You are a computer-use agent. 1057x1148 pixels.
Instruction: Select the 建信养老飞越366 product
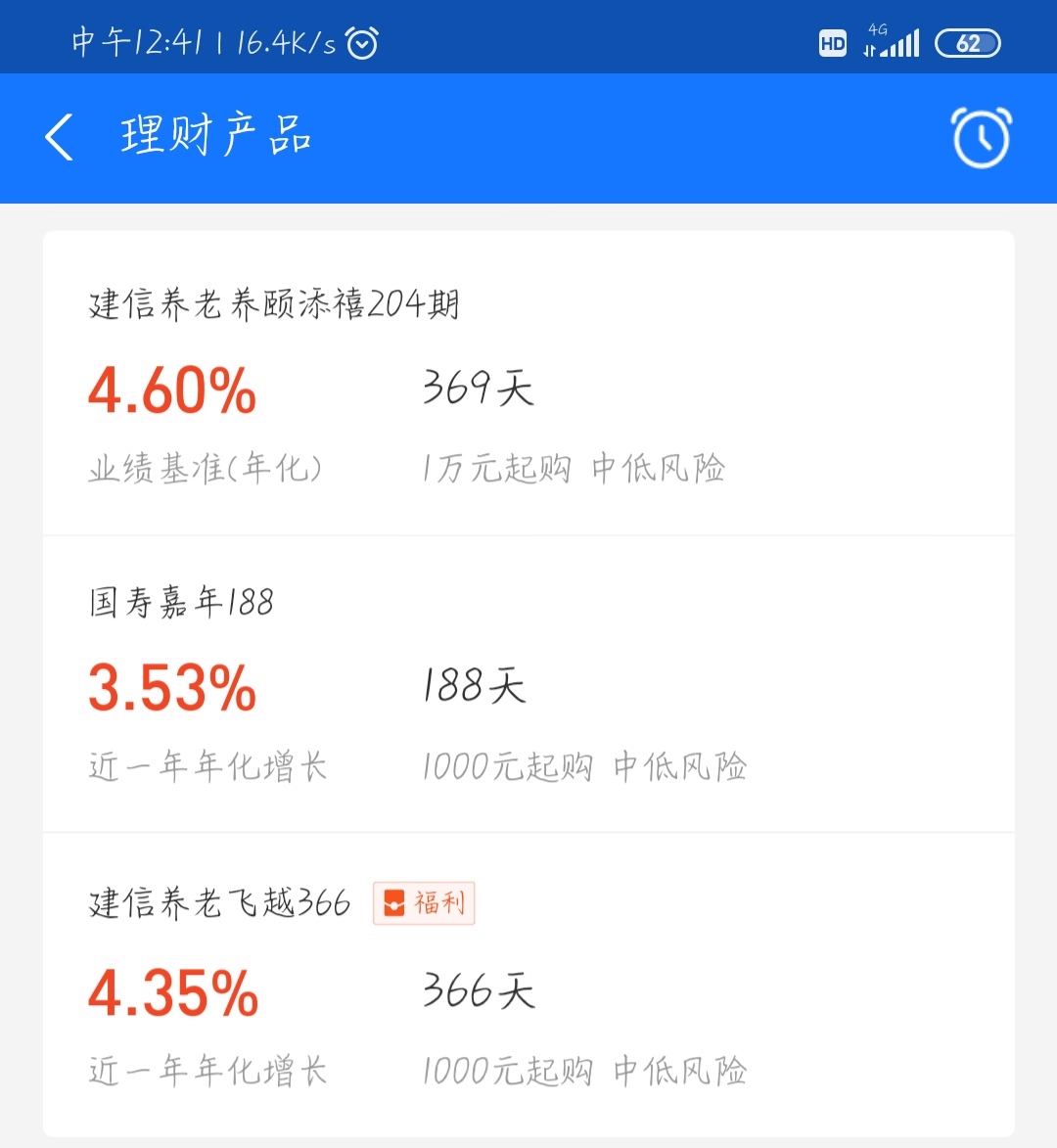coord(220,902)
